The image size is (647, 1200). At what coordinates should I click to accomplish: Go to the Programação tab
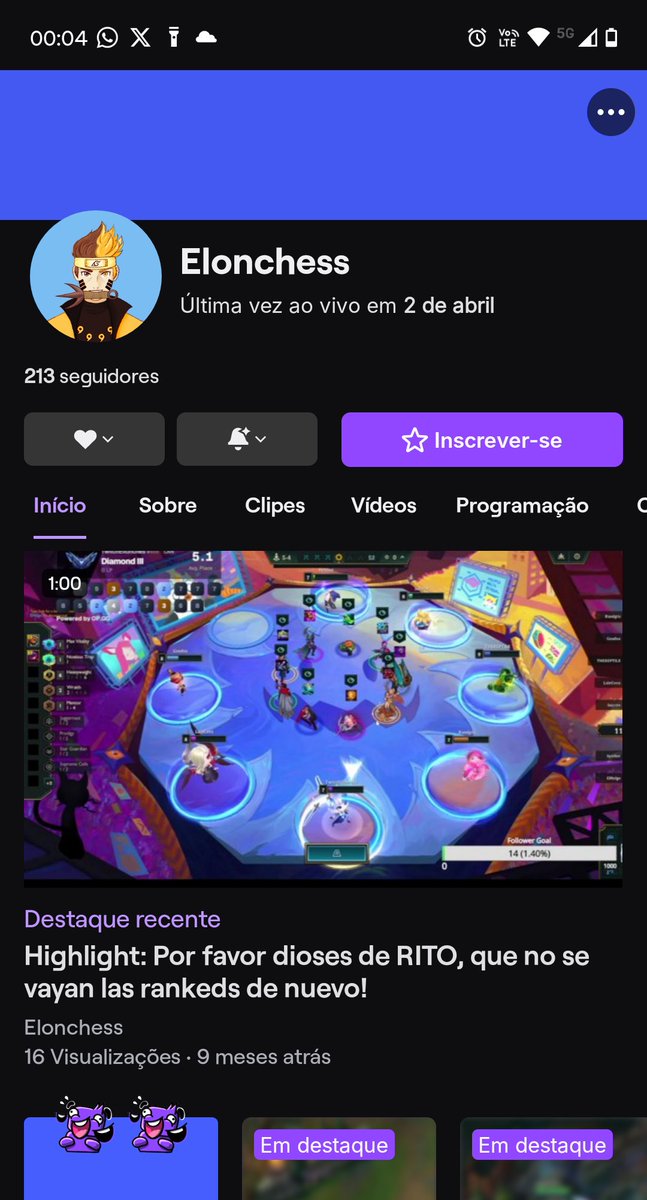522,506
